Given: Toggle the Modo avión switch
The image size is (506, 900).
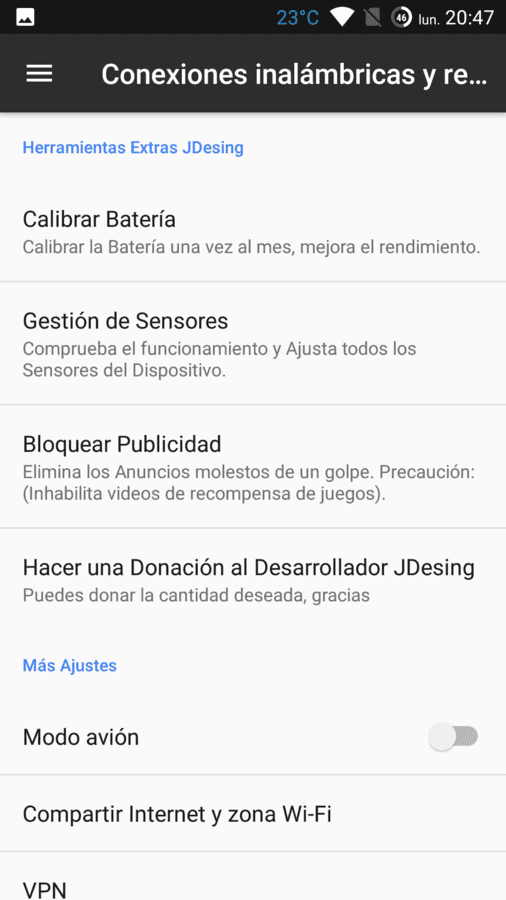Looking at the screenshot, I should (453, 736).
